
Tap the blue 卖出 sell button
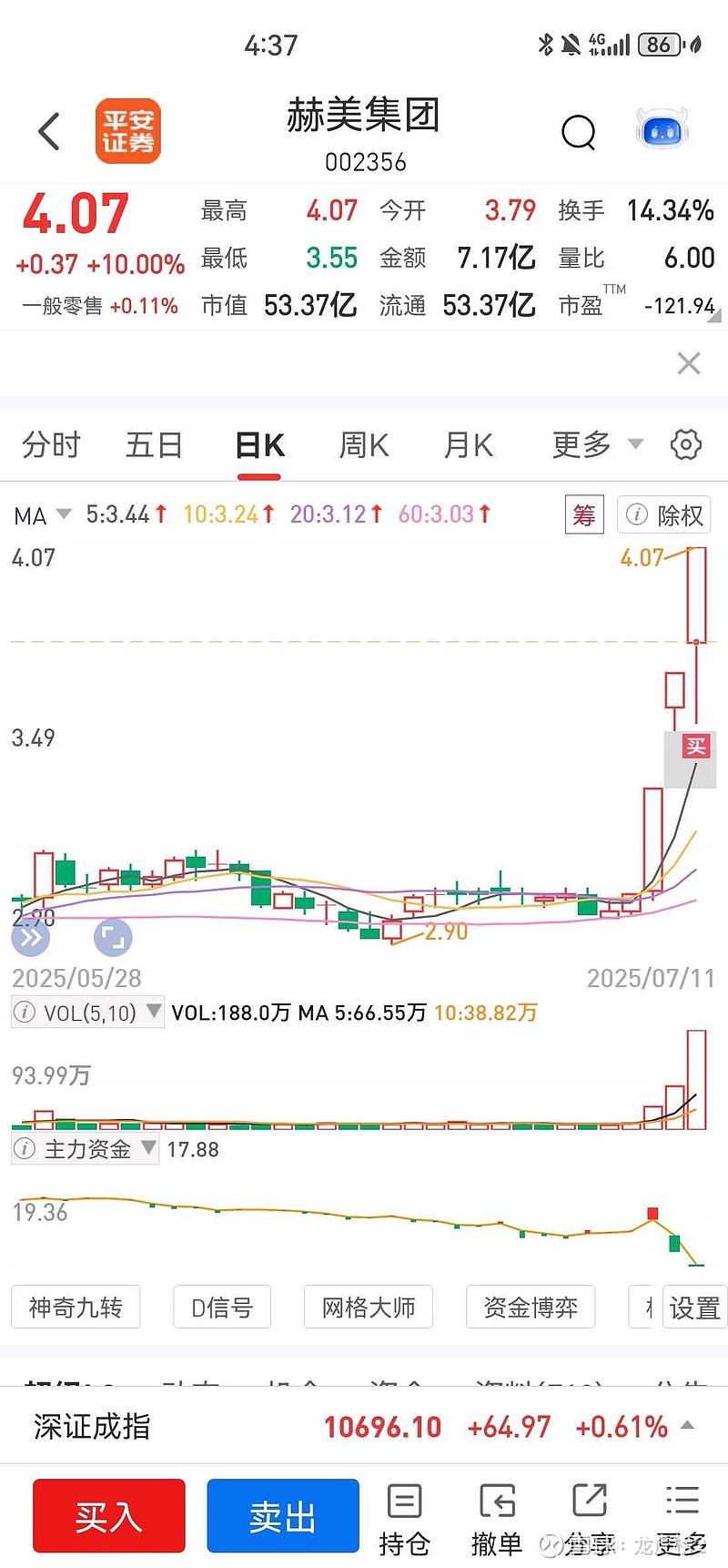click(283, 1516)
